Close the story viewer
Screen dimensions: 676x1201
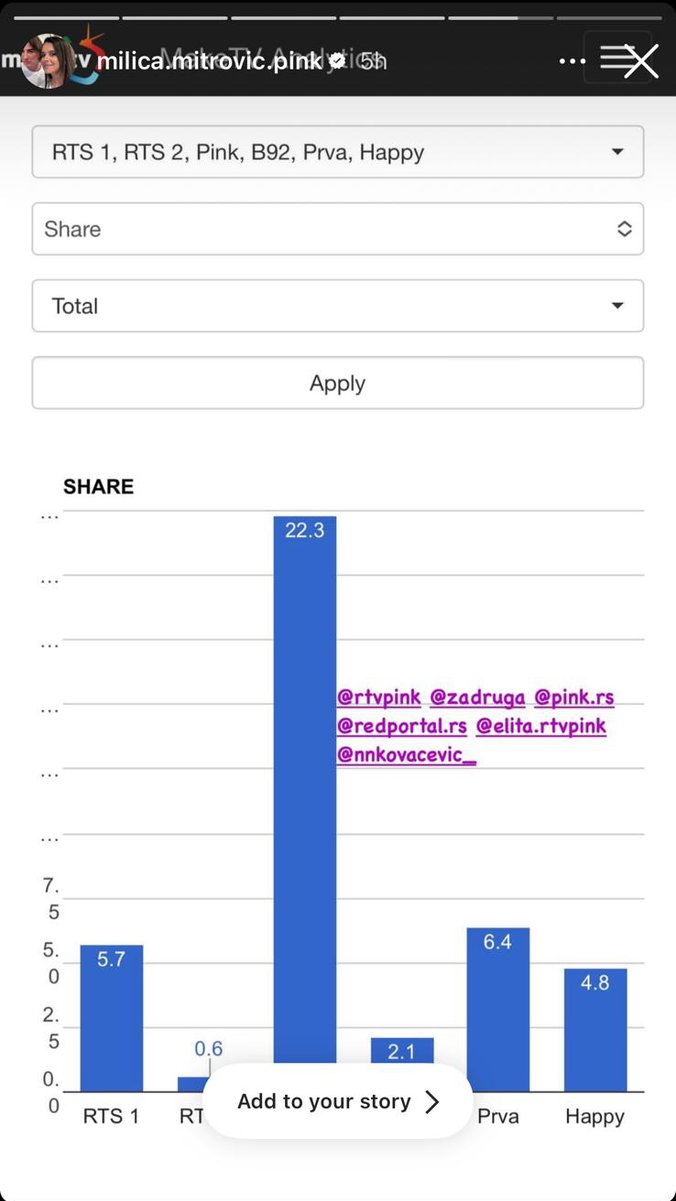coord(640,61)
